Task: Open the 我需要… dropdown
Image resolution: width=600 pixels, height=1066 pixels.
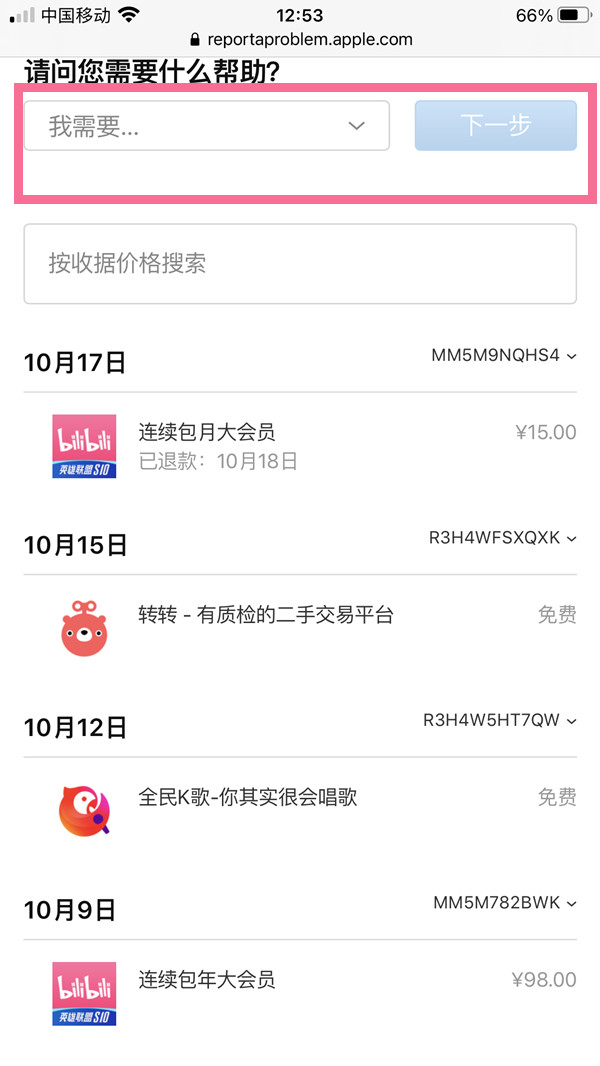Action: click(x=206, y=126)
